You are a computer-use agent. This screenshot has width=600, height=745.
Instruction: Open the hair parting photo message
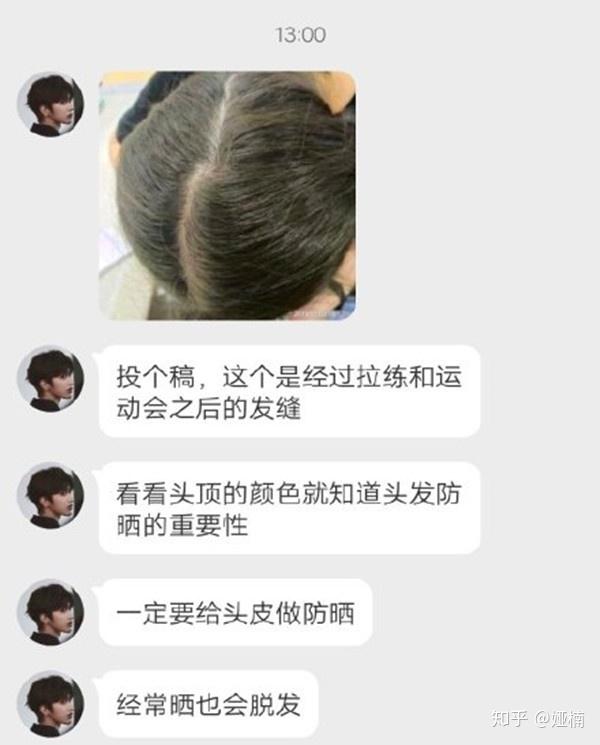[x=227, y=195]
